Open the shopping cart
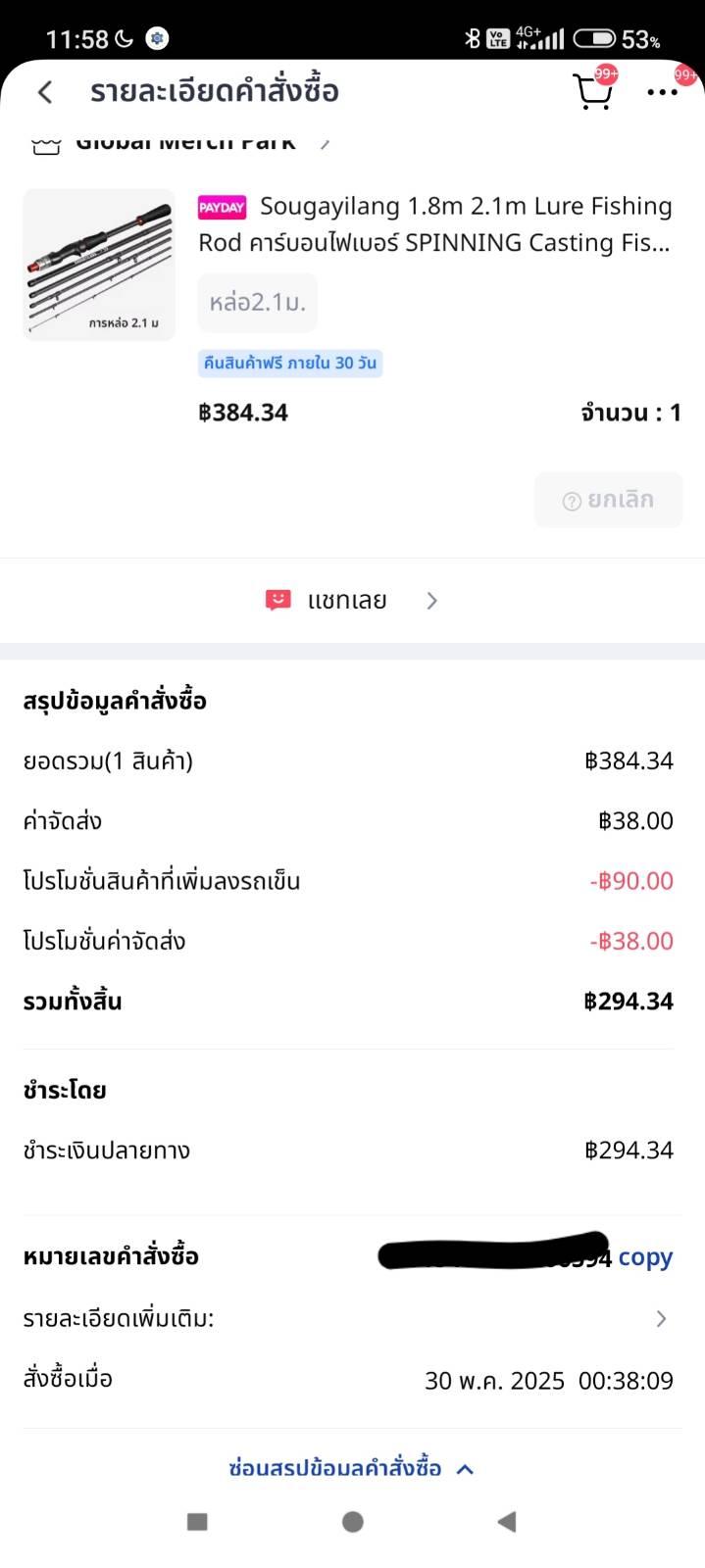 pyautogui.click(x=594, y=91)
